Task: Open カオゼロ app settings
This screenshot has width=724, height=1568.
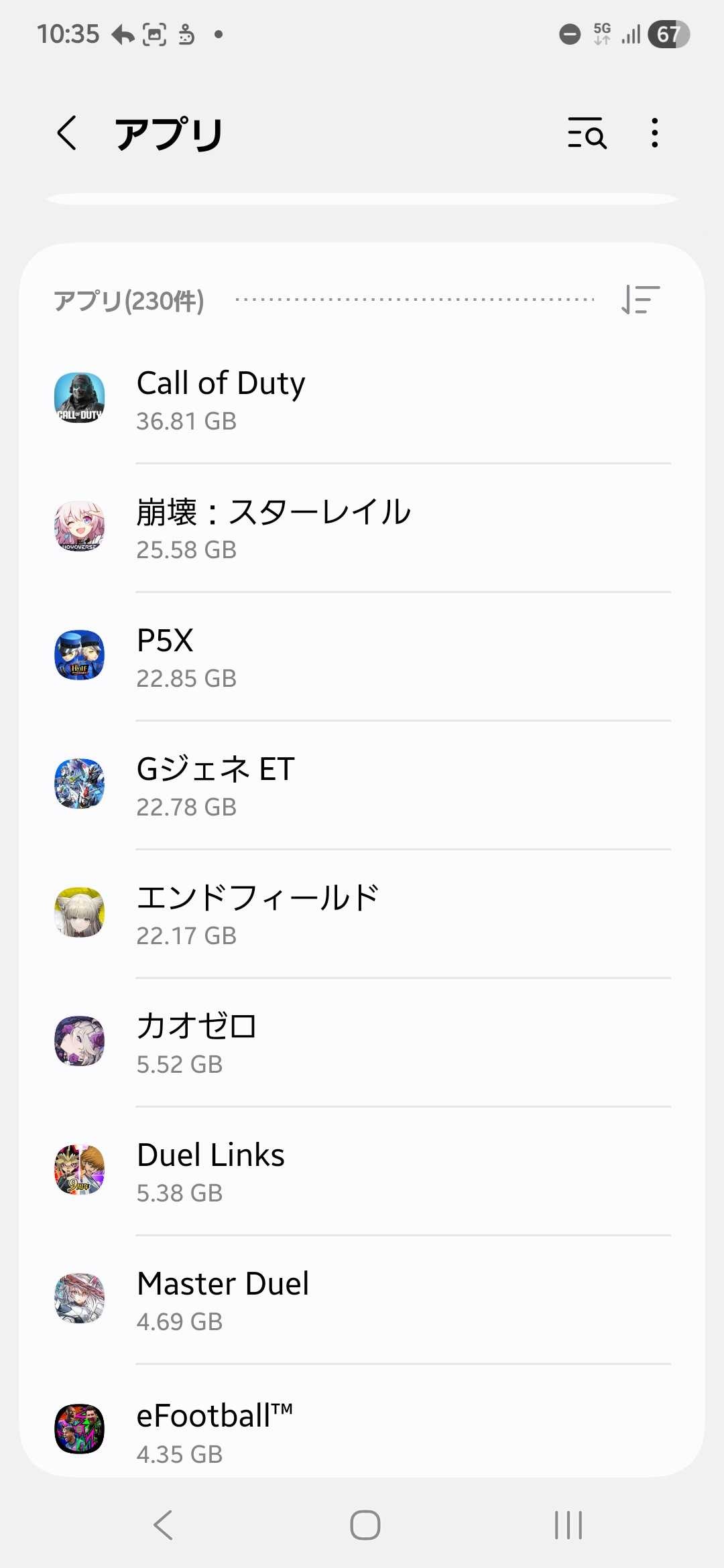Action: point(362,1043)
